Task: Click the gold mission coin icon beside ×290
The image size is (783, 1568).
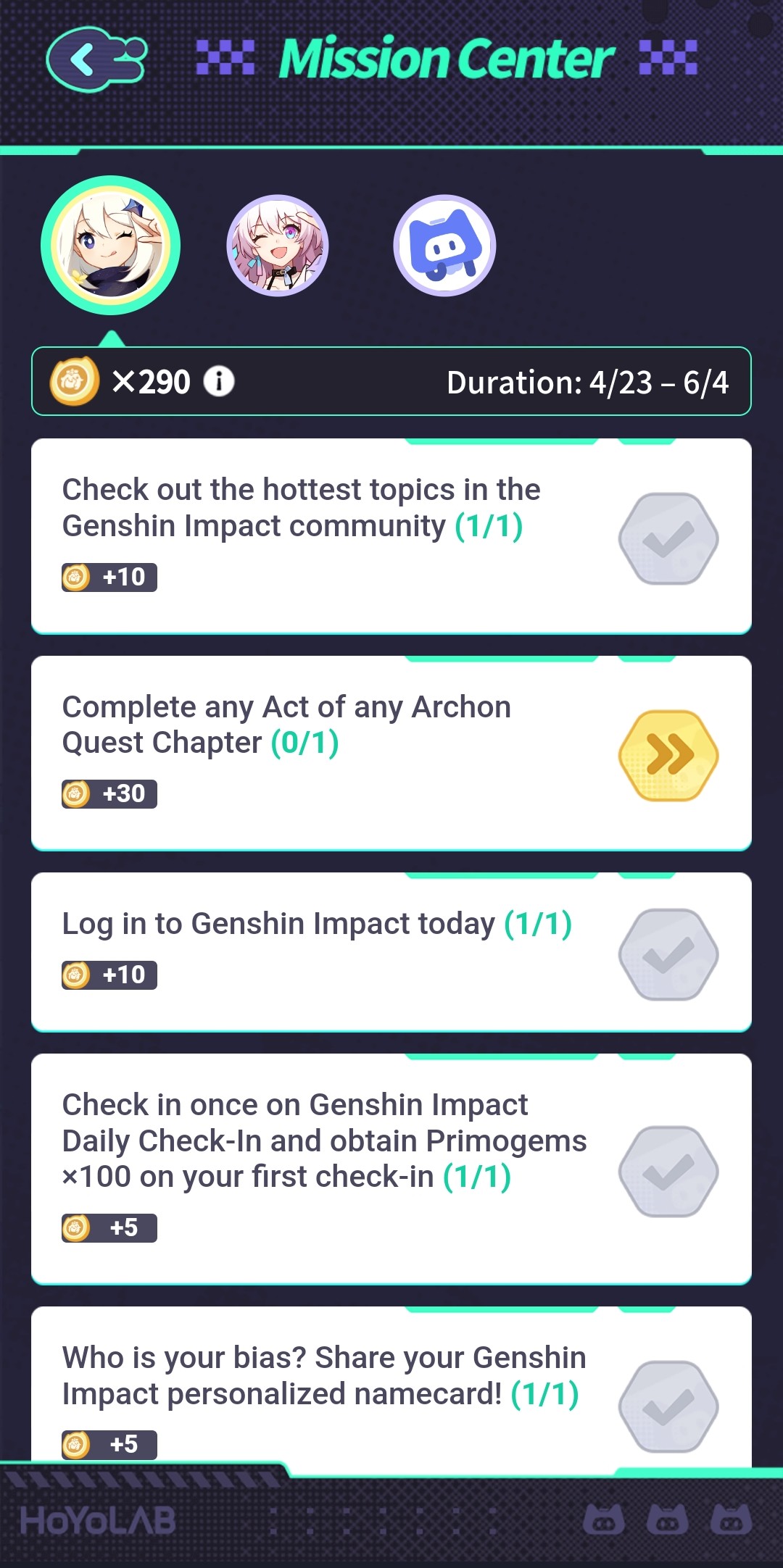Action: [x=75, y=382]
